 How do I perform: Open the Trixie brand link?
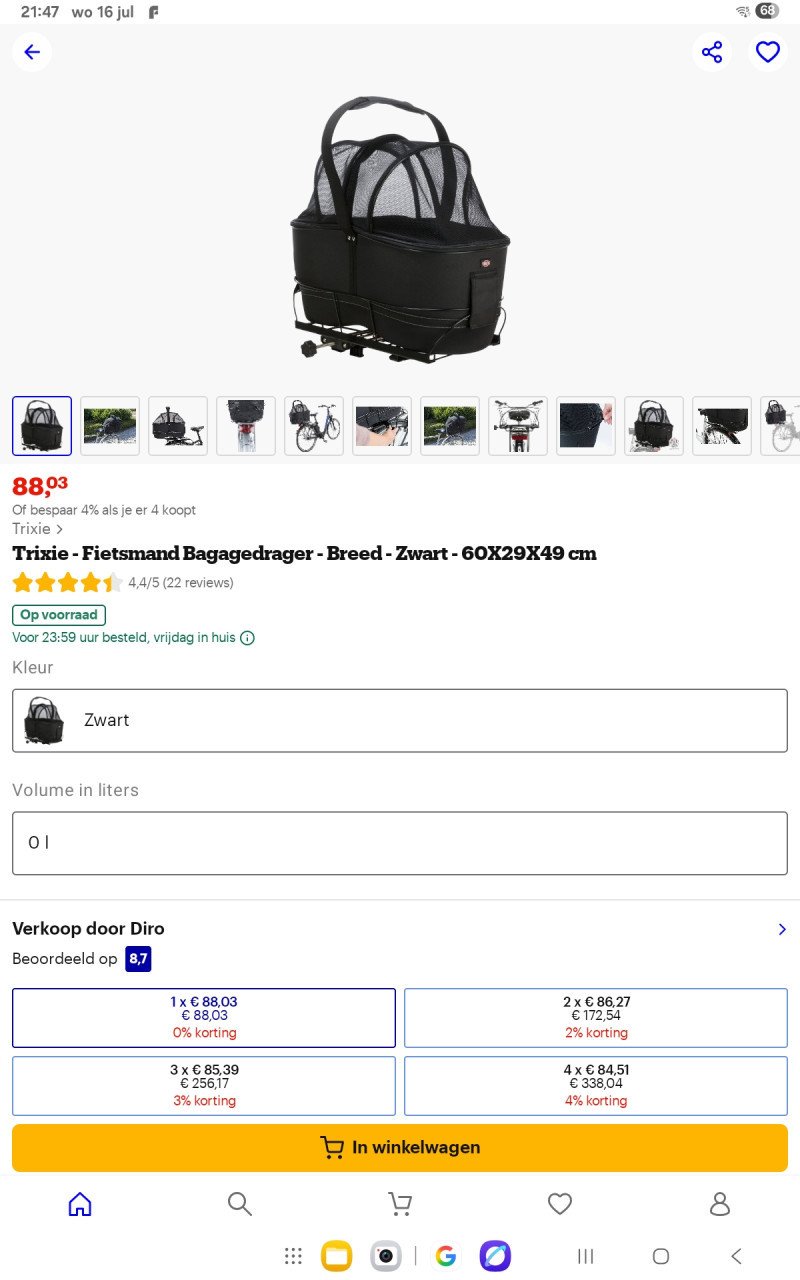click(x=38, y=529)
